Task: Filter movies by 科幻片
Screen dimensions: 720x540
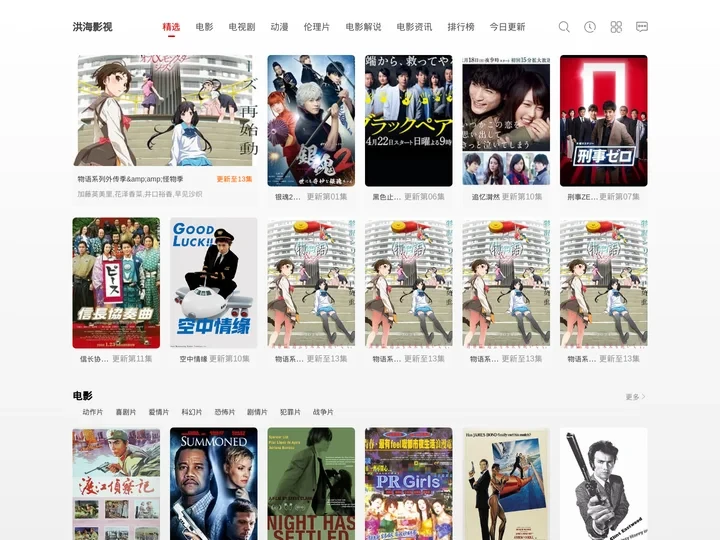Action: [191, 412]
